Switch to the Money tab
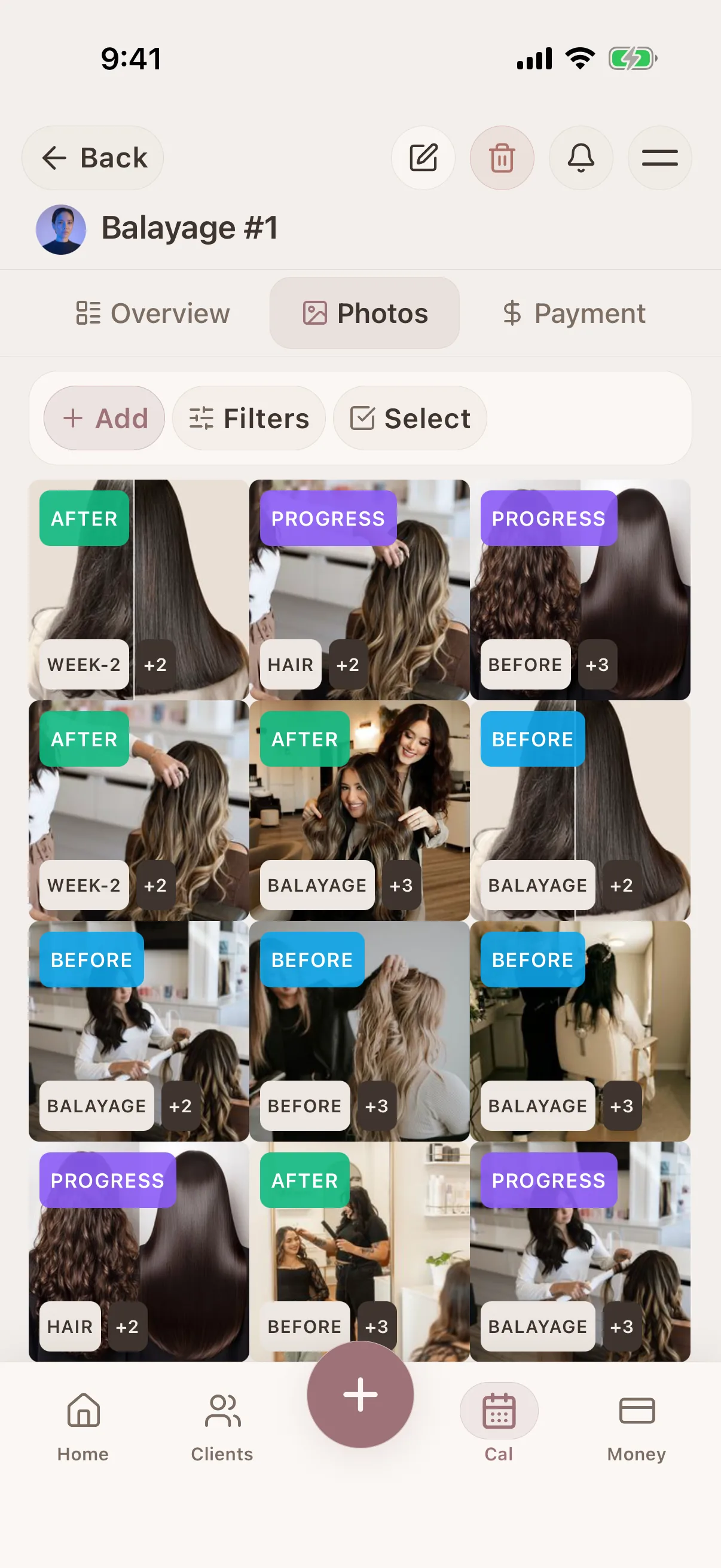The height and width of the screenshot is (1568, 721). tap(637, 1427)
